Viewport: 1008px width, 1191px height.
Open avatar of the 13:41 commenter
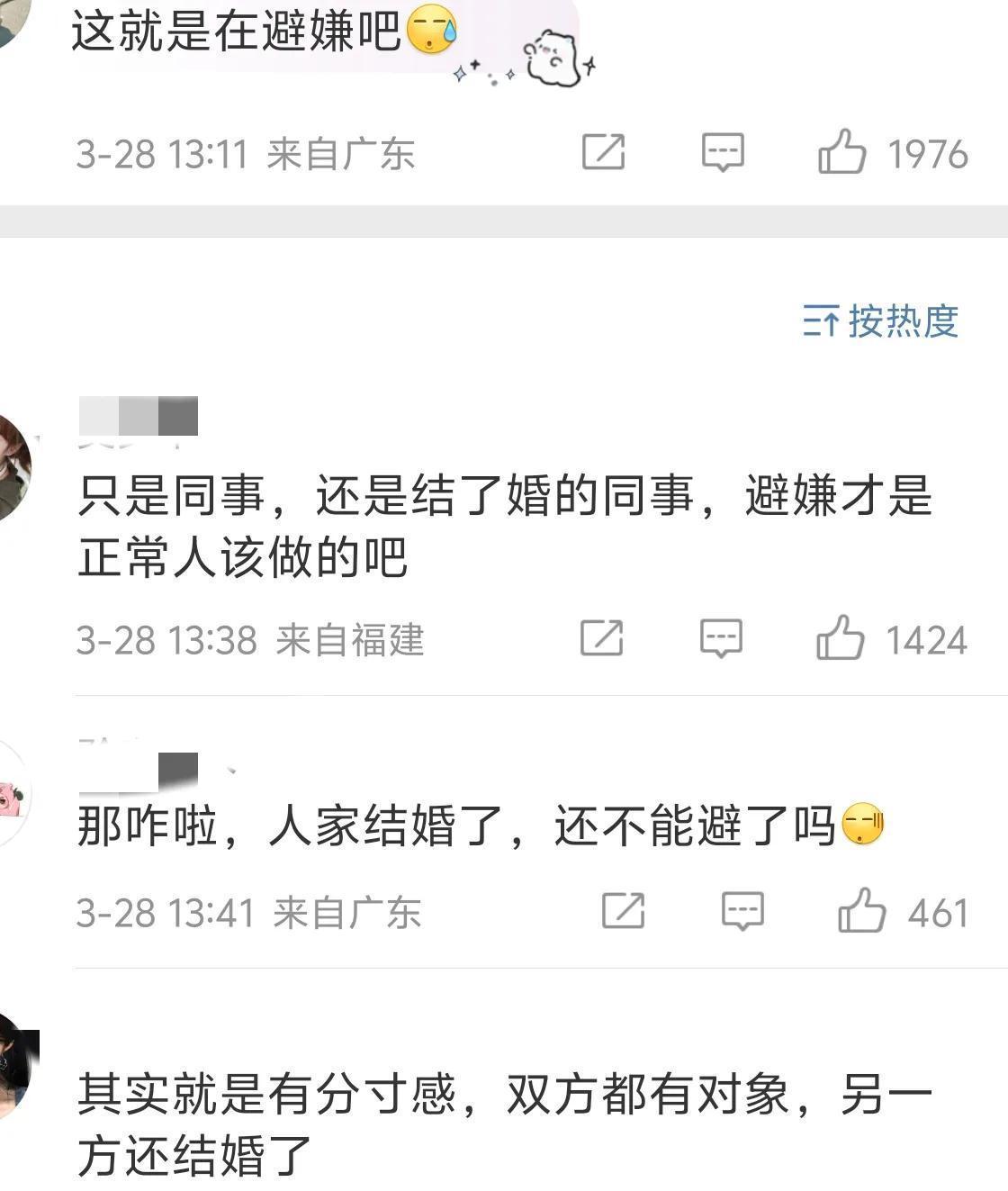pyautogui.click(x=13, y=794)
